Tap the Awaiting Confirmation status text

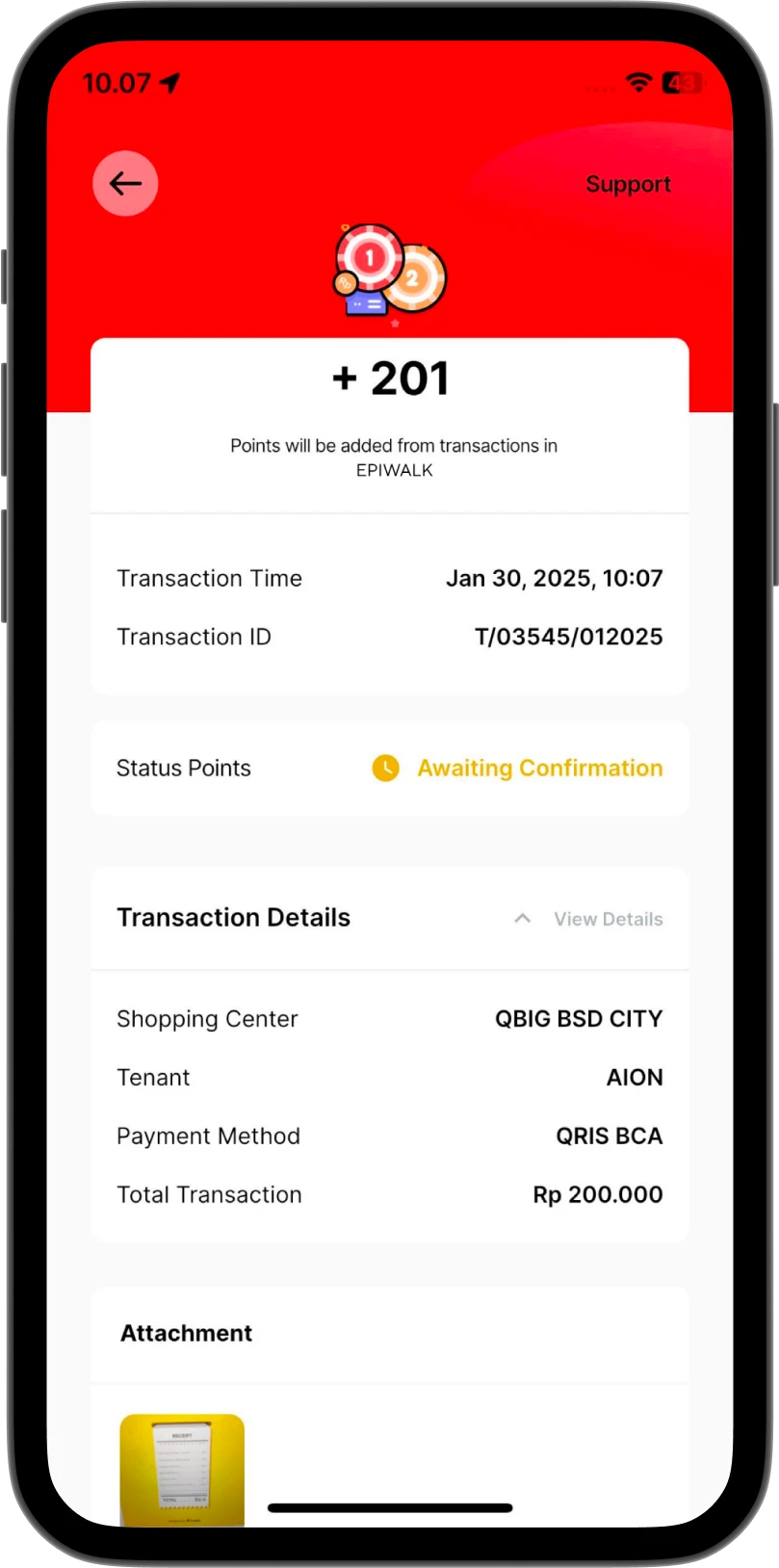(539, 768)
